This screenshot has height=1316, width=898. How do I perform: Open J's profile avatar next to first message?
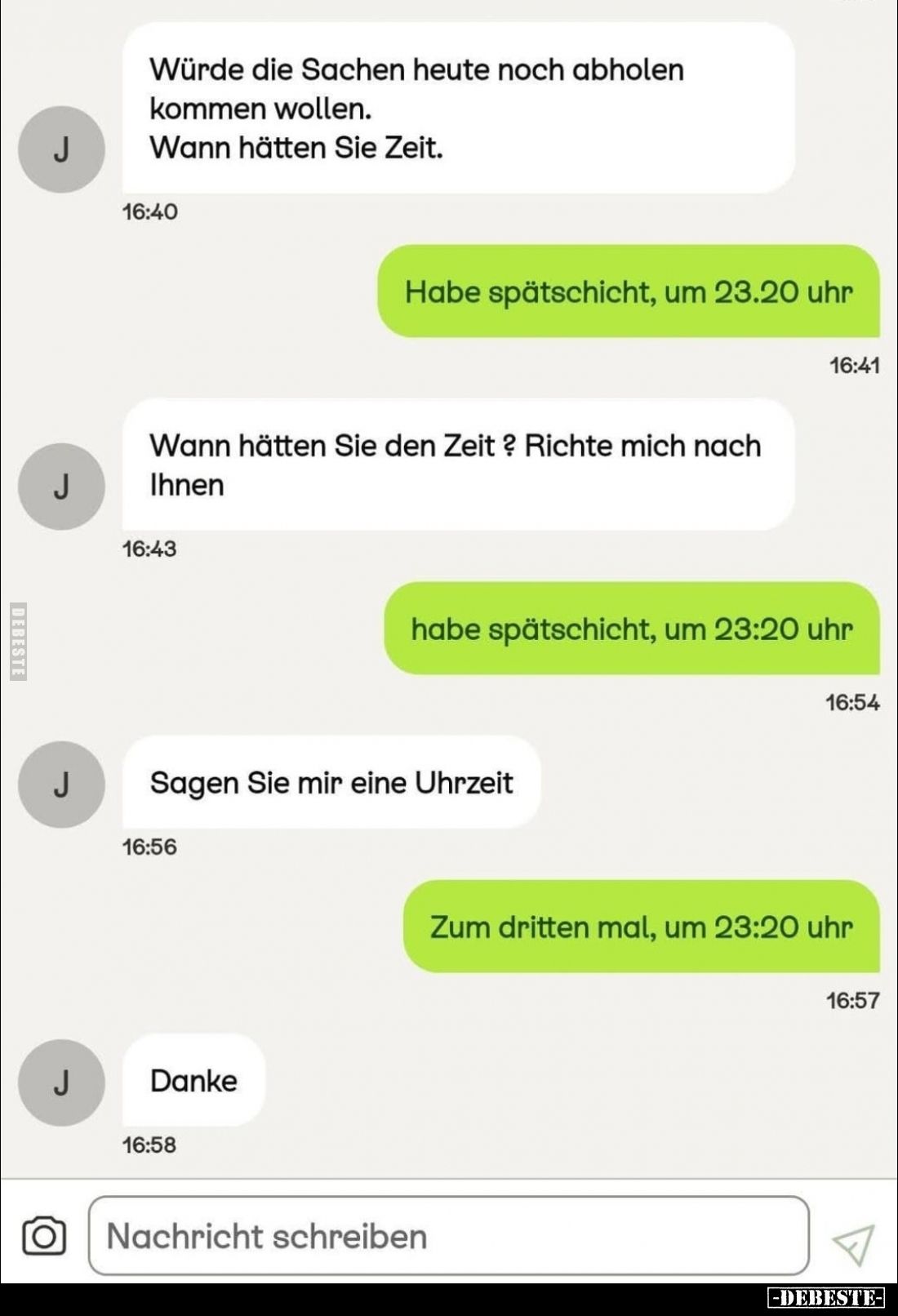[60, 151]
